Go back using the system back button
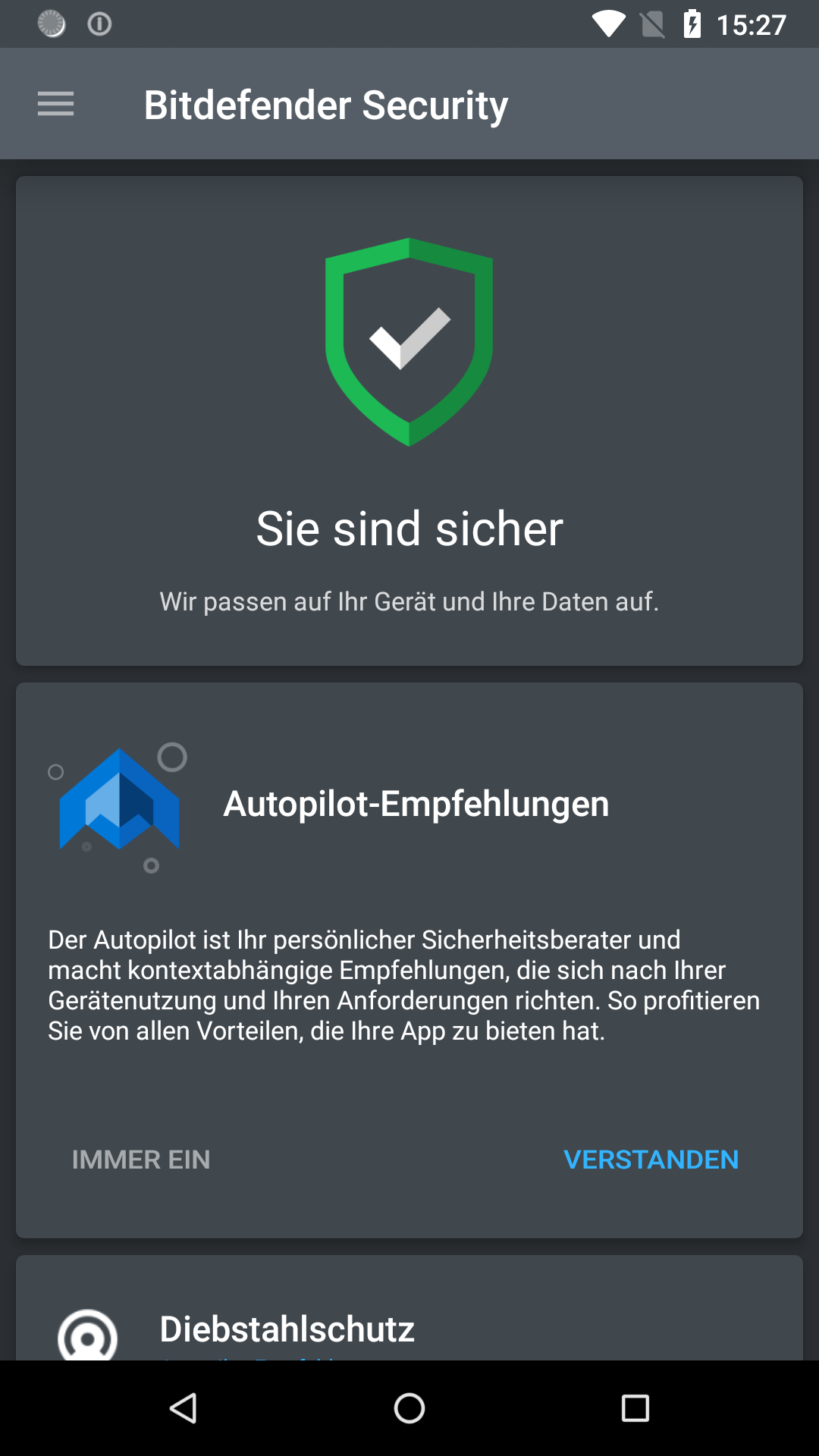Viewport: 819px width, 1456px height. (183, 1408)
